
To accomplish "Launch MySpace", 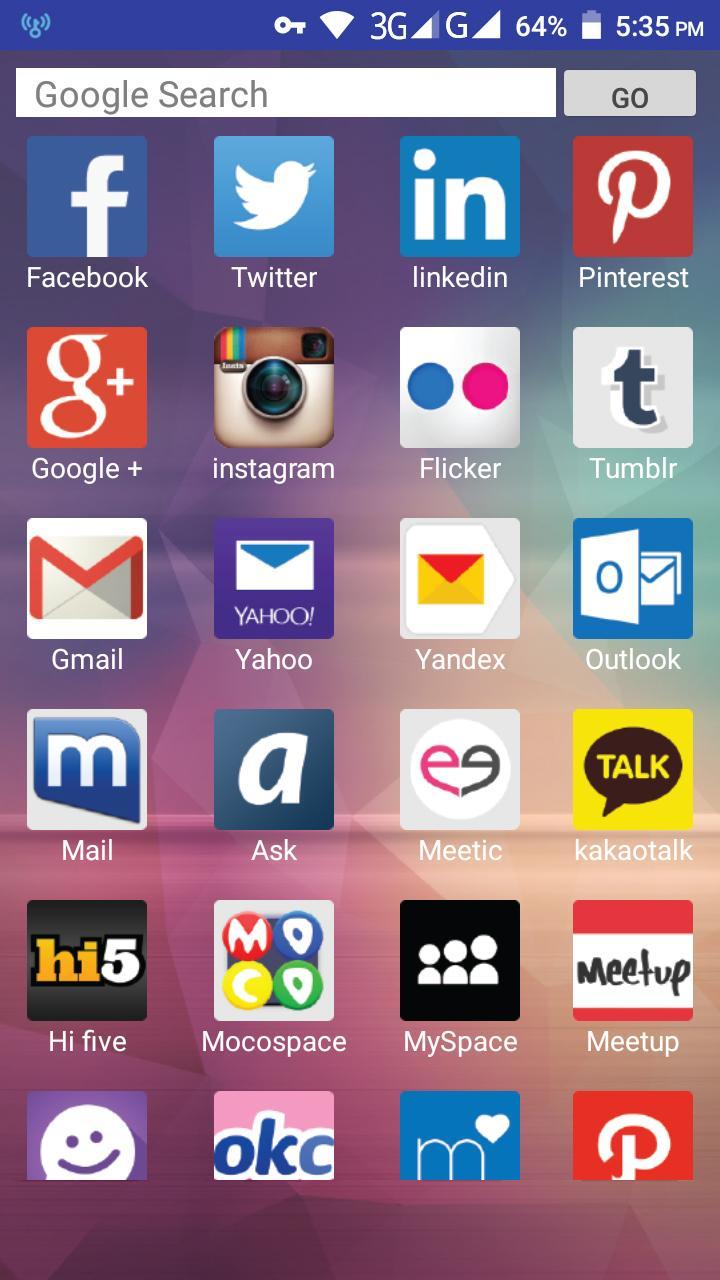I will point(459,960).
